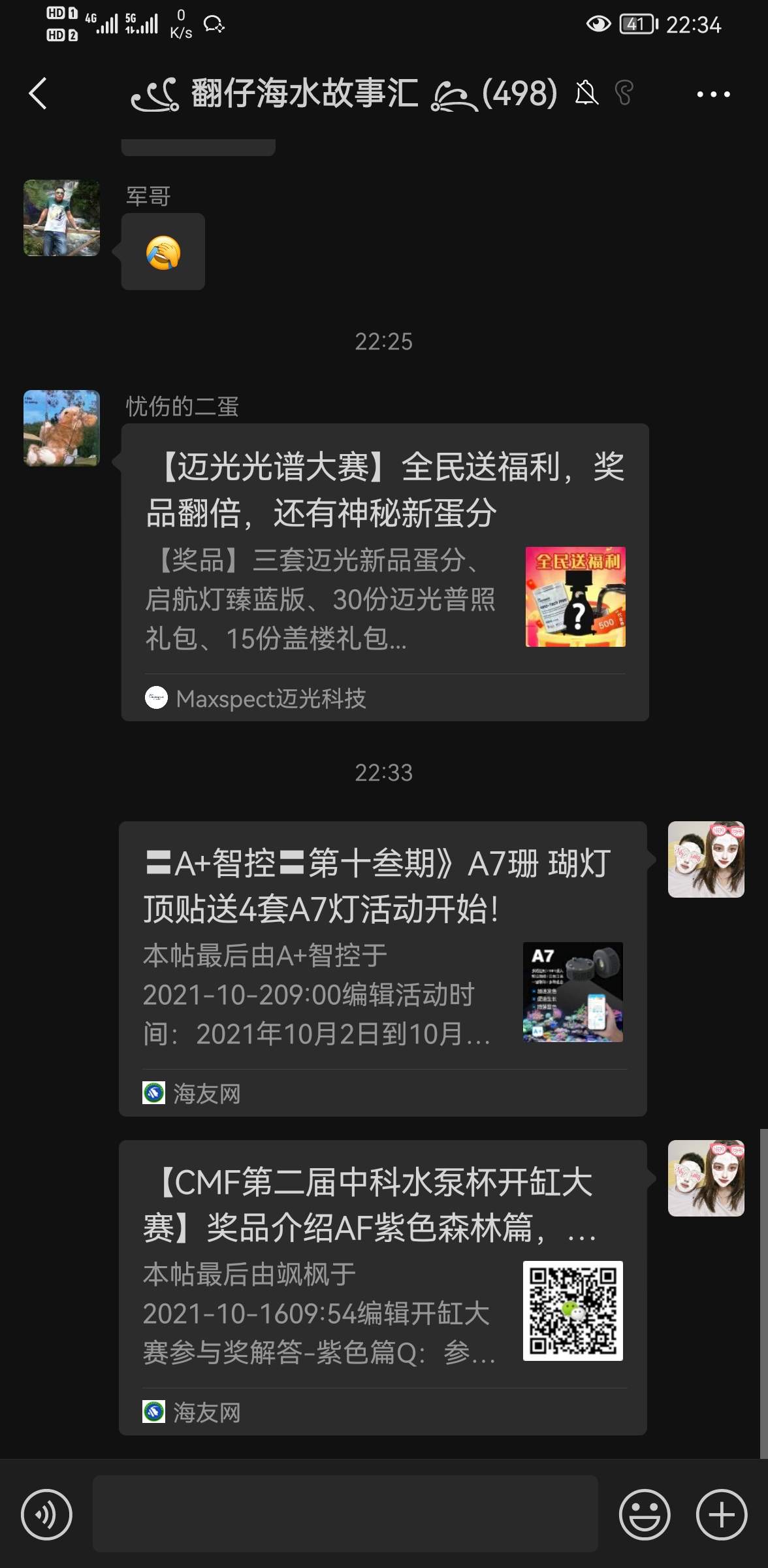The image size is (768, 1568).
Task: Switch to voice message input
Action: 46,1514
